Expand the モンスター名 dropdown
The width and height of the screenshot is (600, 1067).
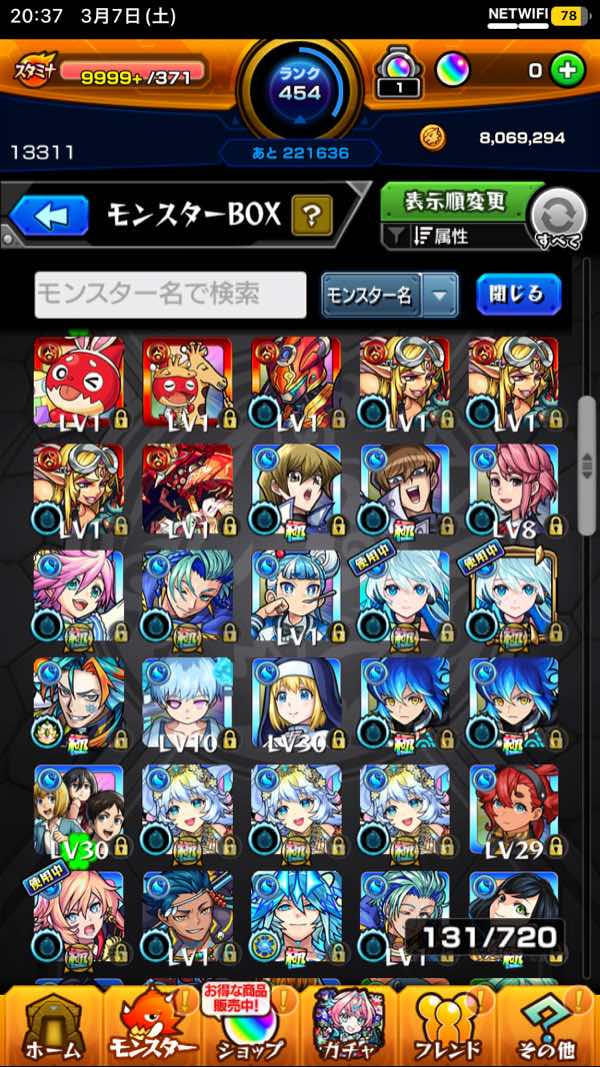click(390, 295)
